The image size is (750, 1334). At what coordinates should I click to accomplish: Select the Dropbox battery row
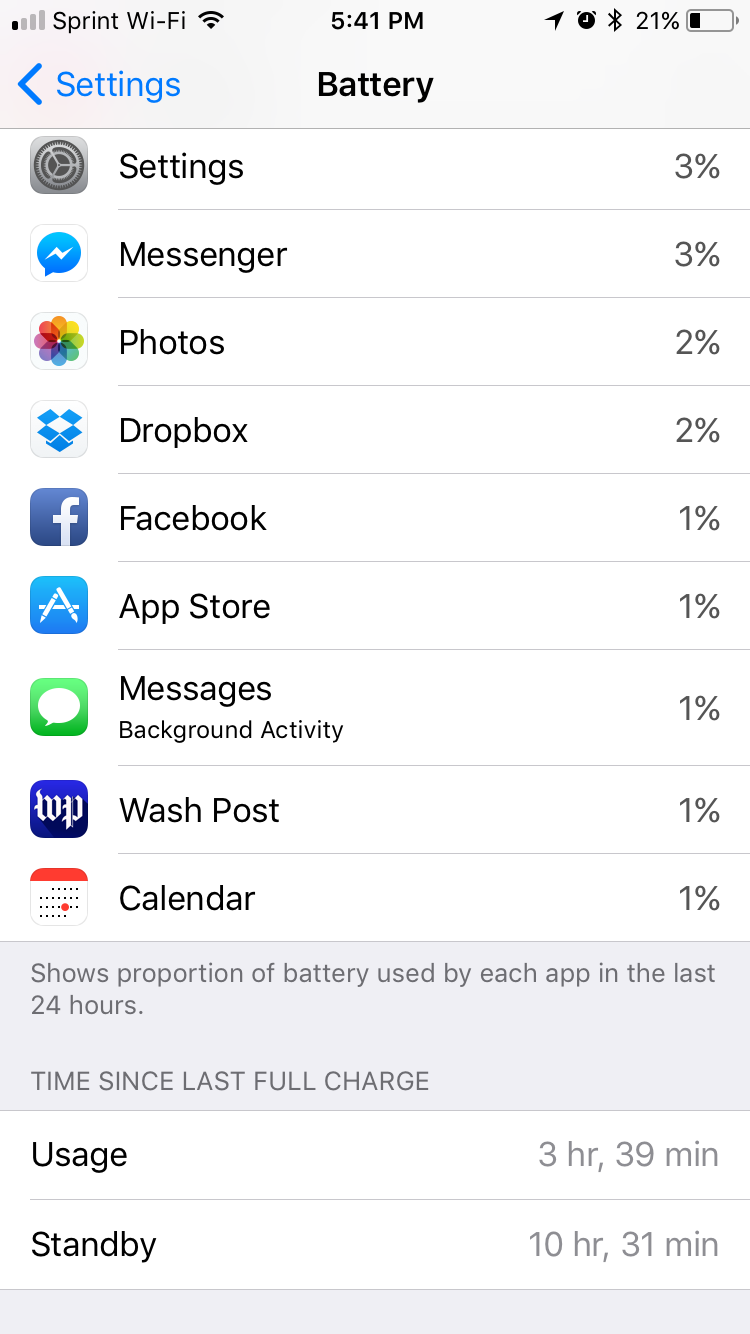[x=375, y=430]
